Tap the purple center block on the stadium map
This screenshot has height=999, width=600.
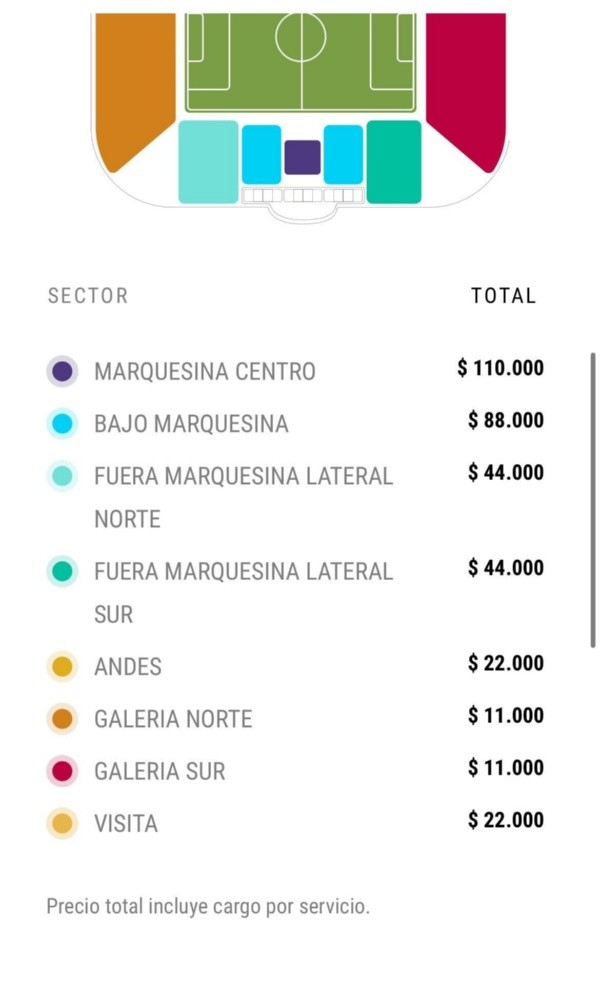[302, 157]
